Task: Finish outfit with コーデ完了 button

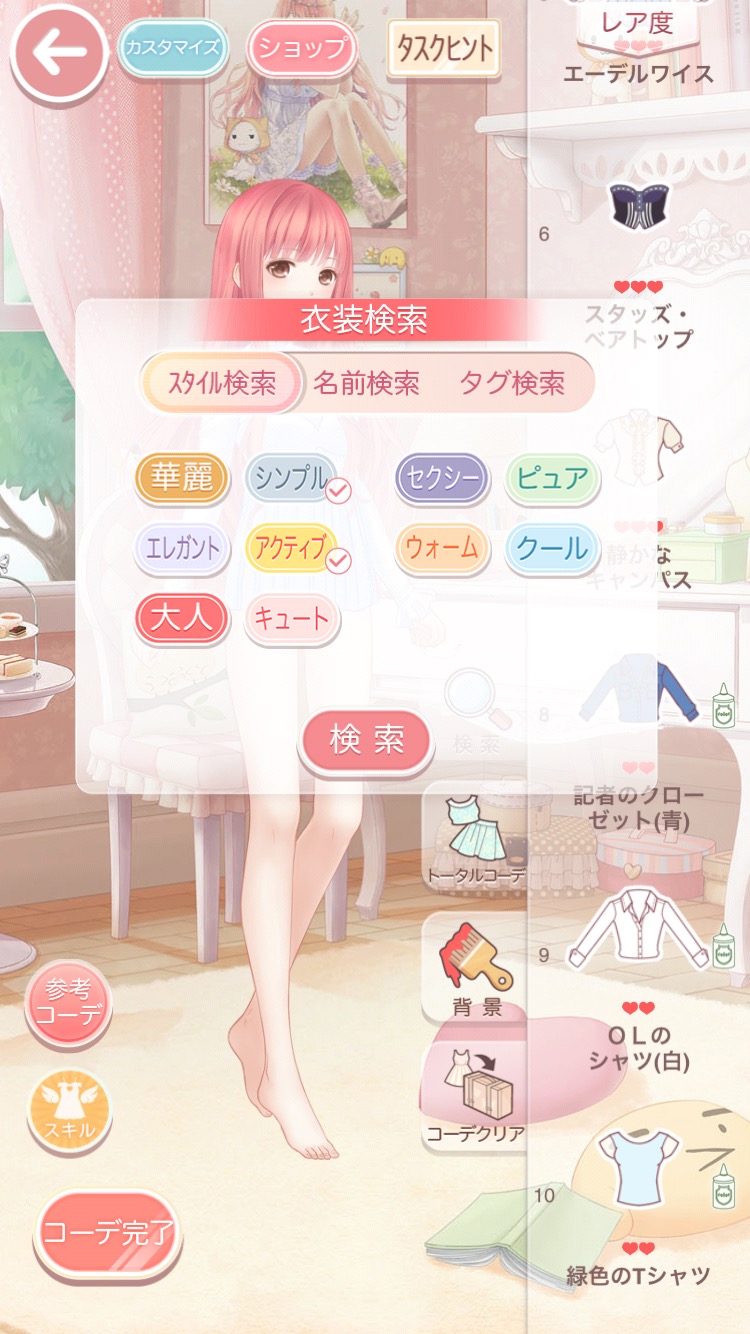Action: [108, 1233]
